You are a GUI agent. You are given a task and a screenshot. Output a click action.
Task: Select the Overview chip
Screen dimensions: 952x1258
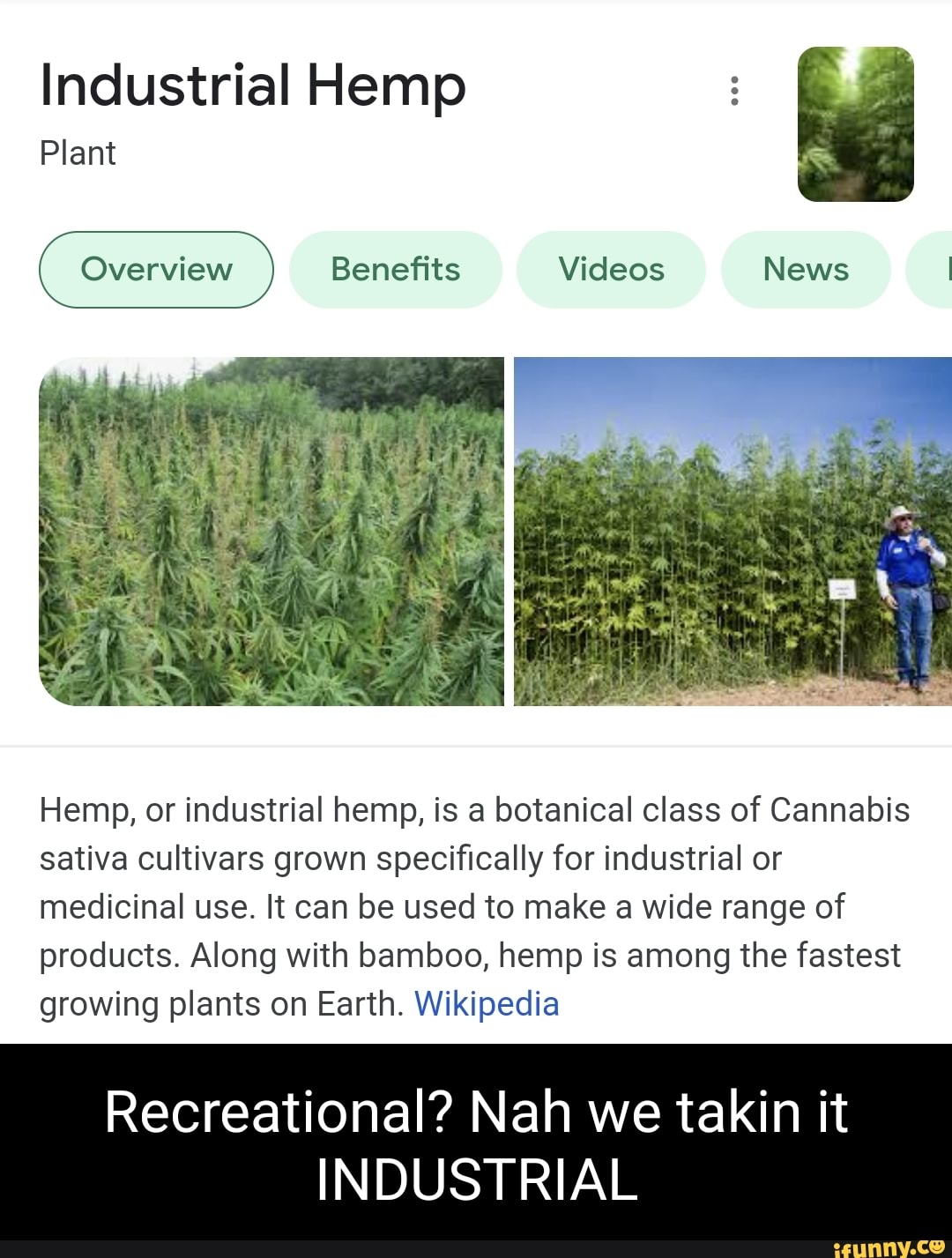point(155,270)
